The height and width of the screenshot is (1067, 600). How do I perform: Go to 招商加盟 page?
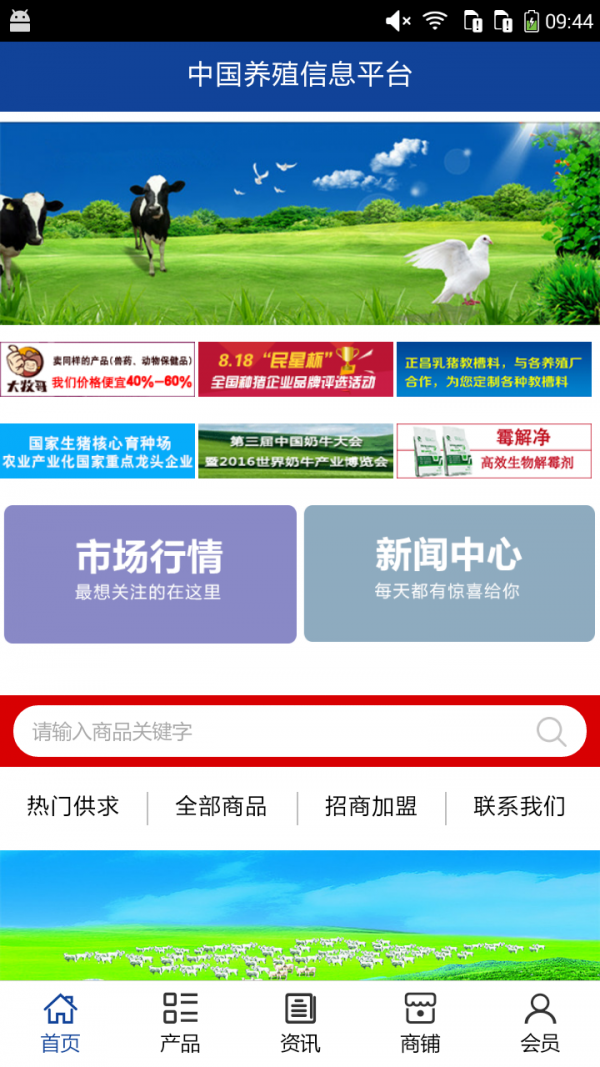(x=371, y=806)
